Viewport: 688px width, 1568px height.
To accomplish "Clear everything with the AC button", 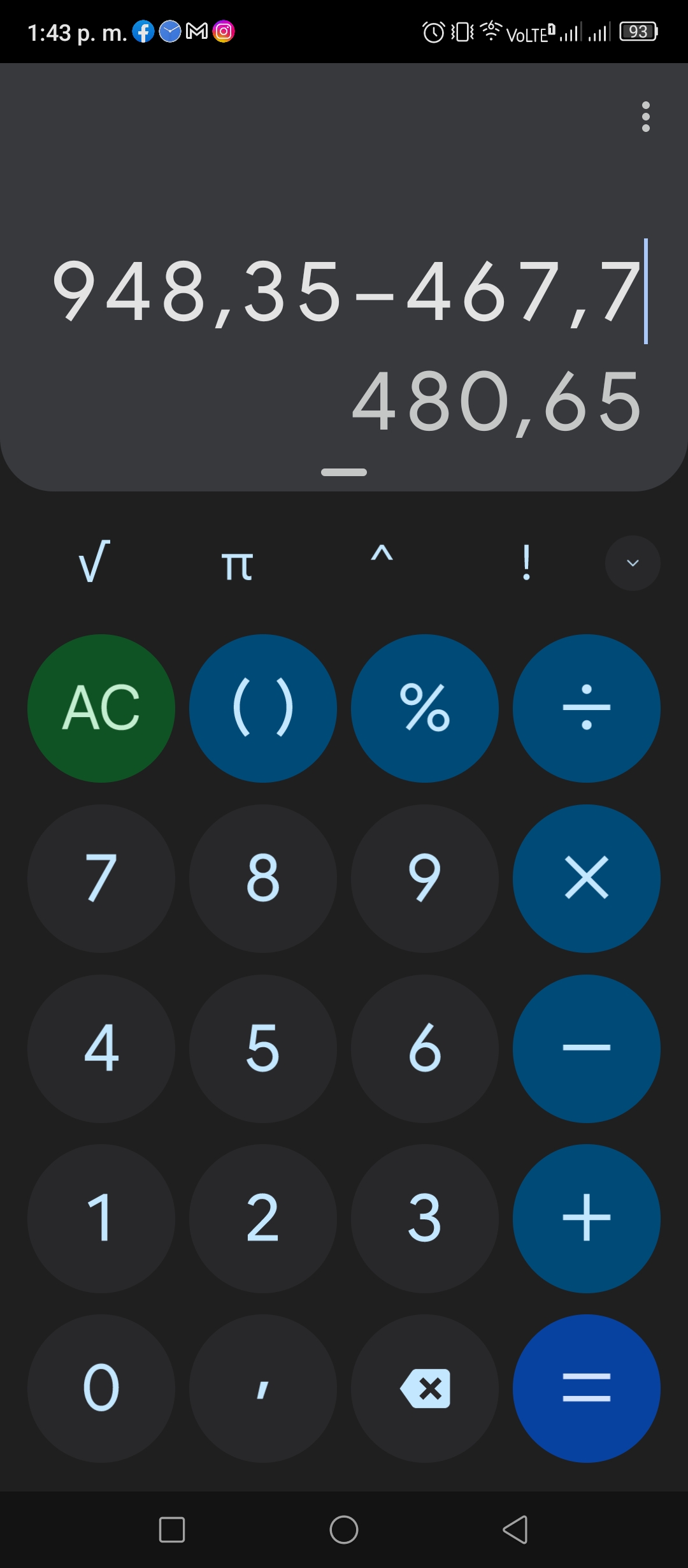I will (x=101, y=708).
